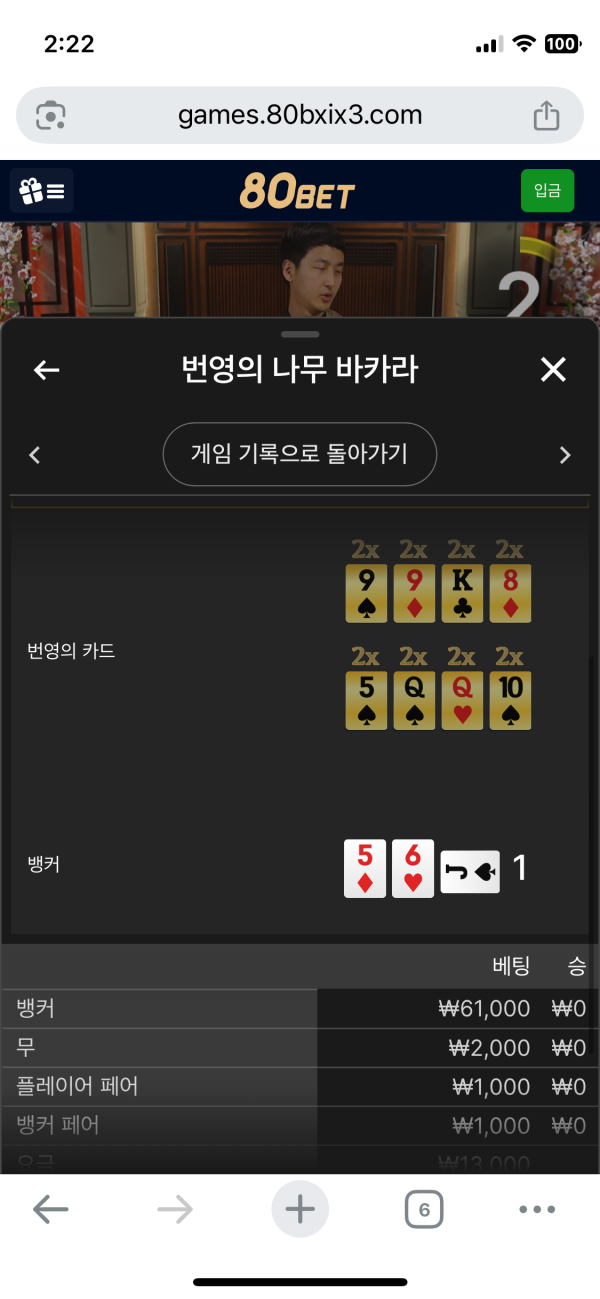
Task: Tap the back arrow beside 번영의 나무 바카라
Action: [47, 370]
